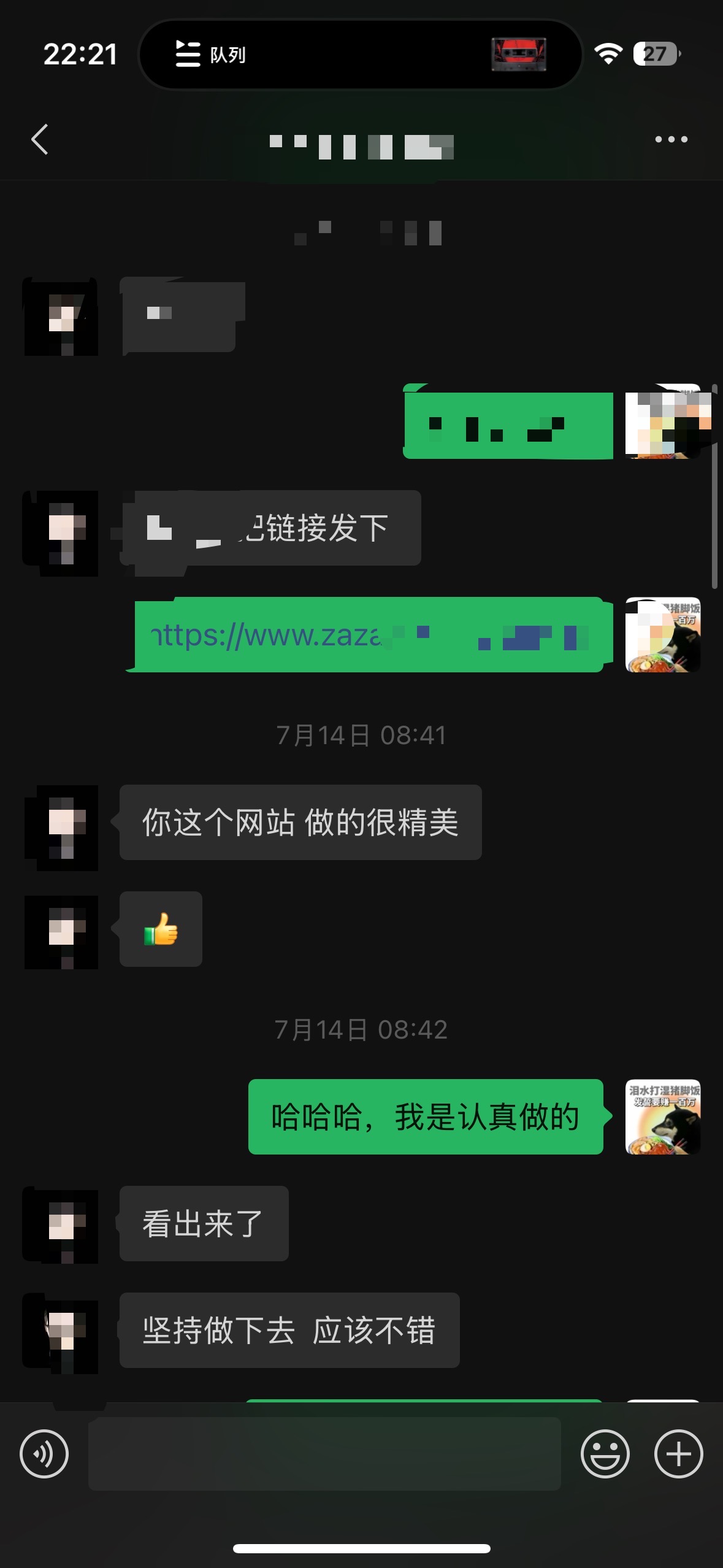Image resolution: width=723 pixels, height=1568 pixels.
Task: Switch keyboard back from voice mode
Action: click(x=44, y=1452)
